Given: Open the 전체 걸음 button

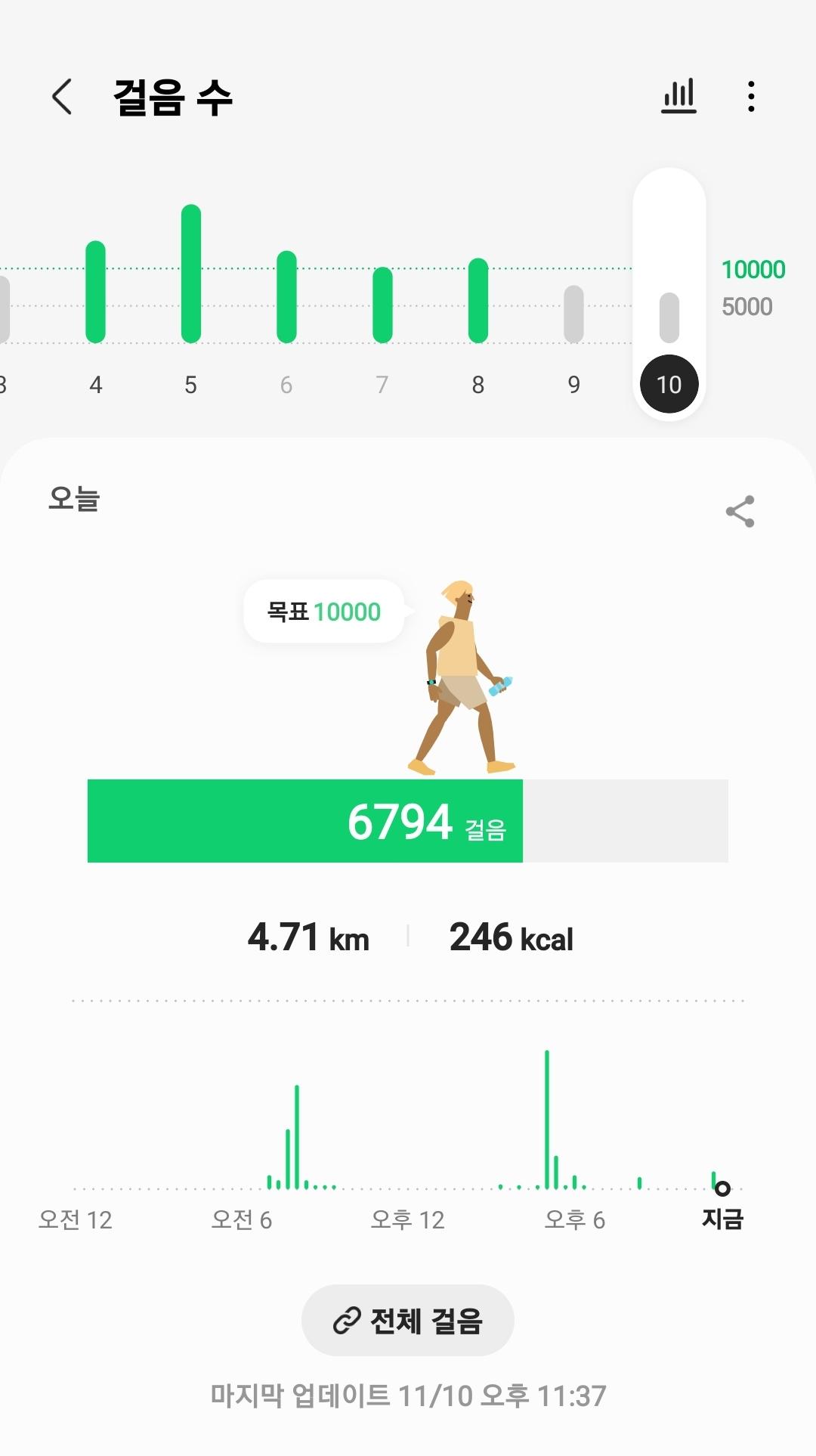Looking at the screenshot, I should pyautogui.click(x=408, y=1321).
